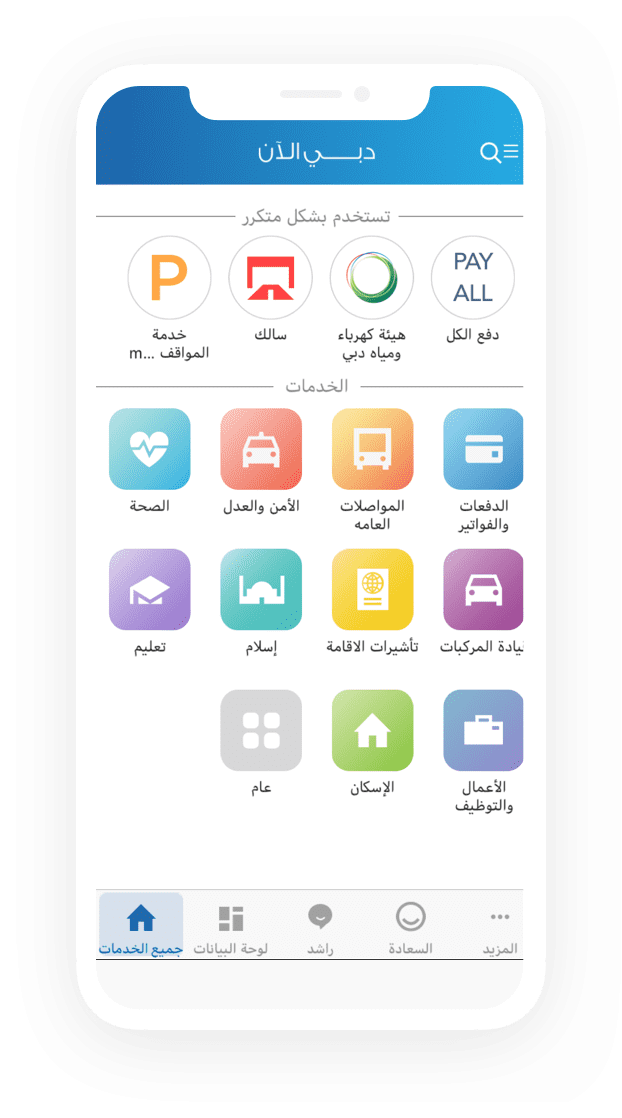Switch to the راشد tab

coord(320,927)
